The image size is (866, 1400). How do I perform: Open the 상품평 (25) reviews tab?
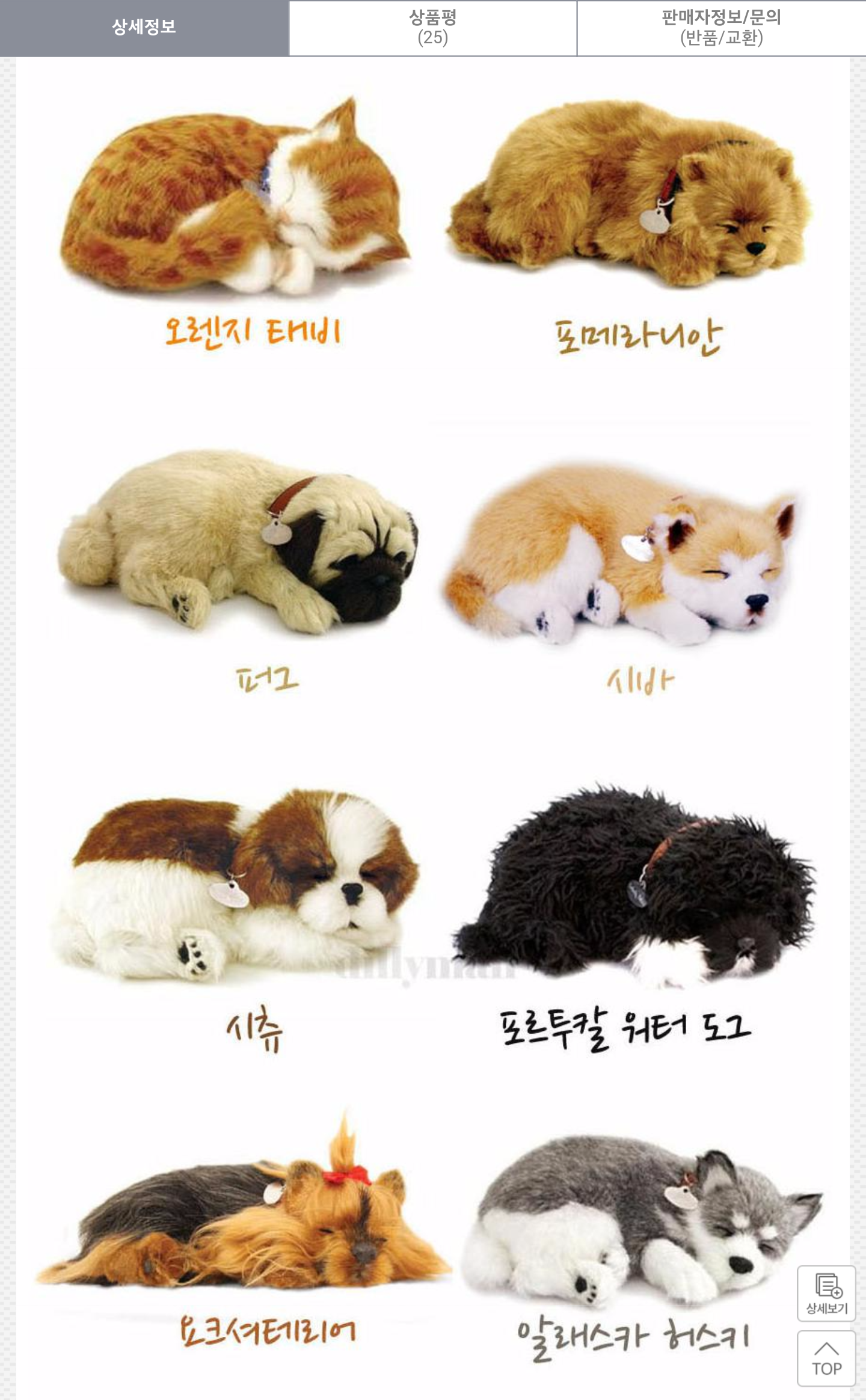[x=432, y=28]
